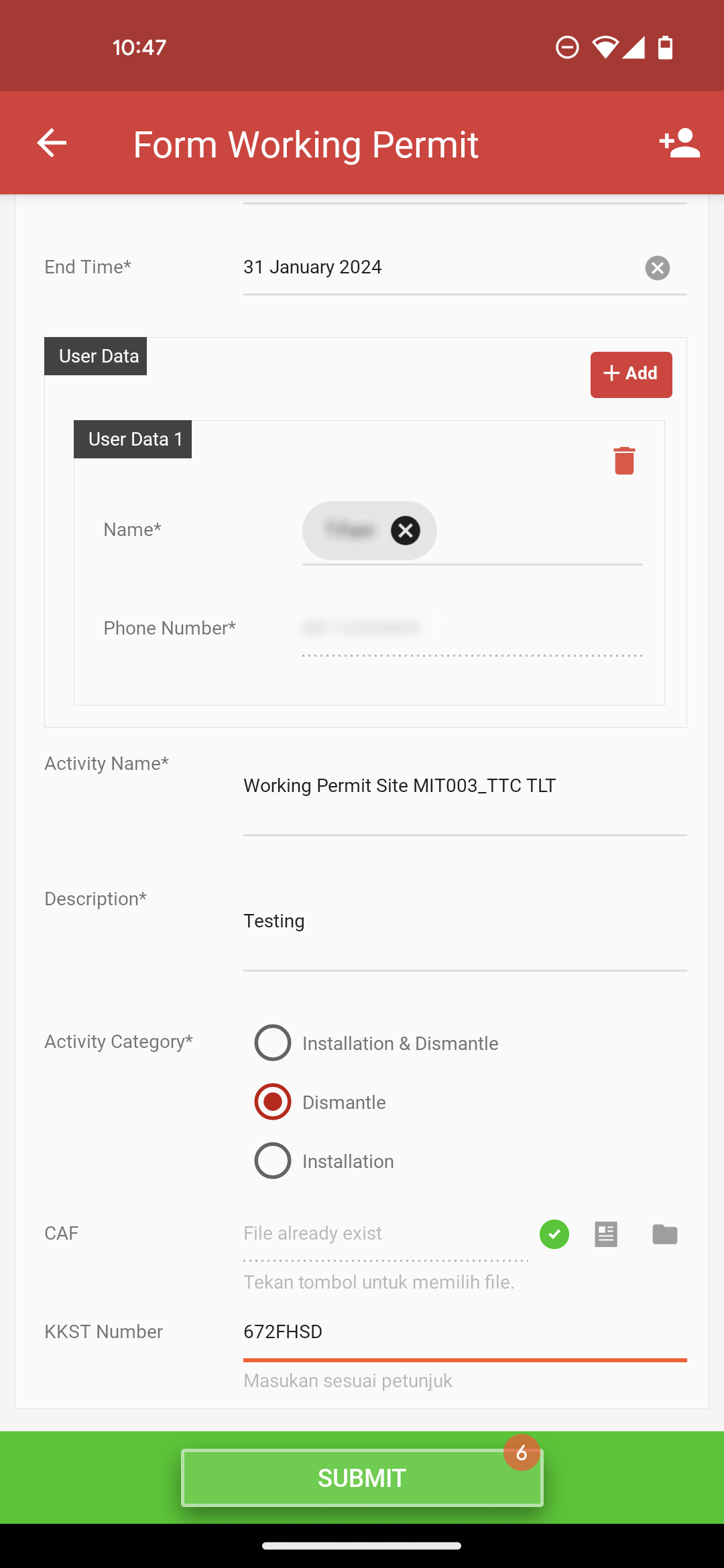Remove the name chip in Name field
Image resolution: width=724 pixels, height=1568 pixels.
click(x=406, y=531)
